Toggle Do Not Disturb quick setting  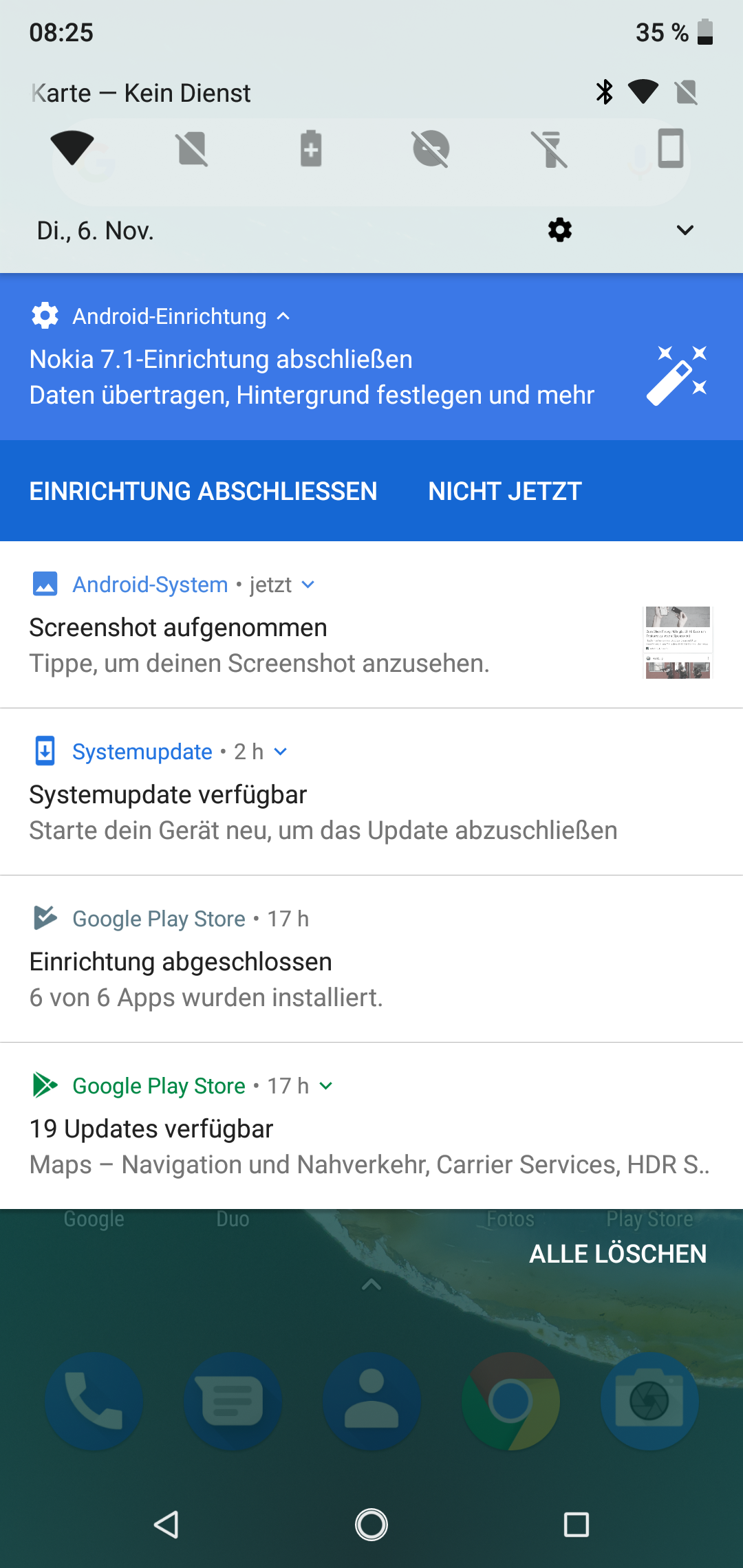click(x=431, y=148)
